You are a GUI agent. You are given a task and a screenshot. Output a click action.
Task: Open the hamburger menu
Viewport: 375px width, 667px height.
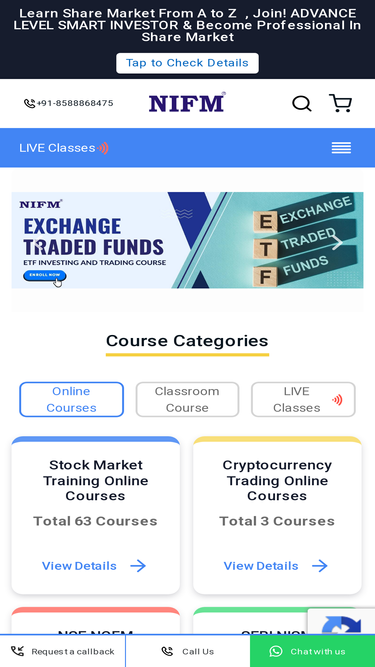tap(341, 148)
